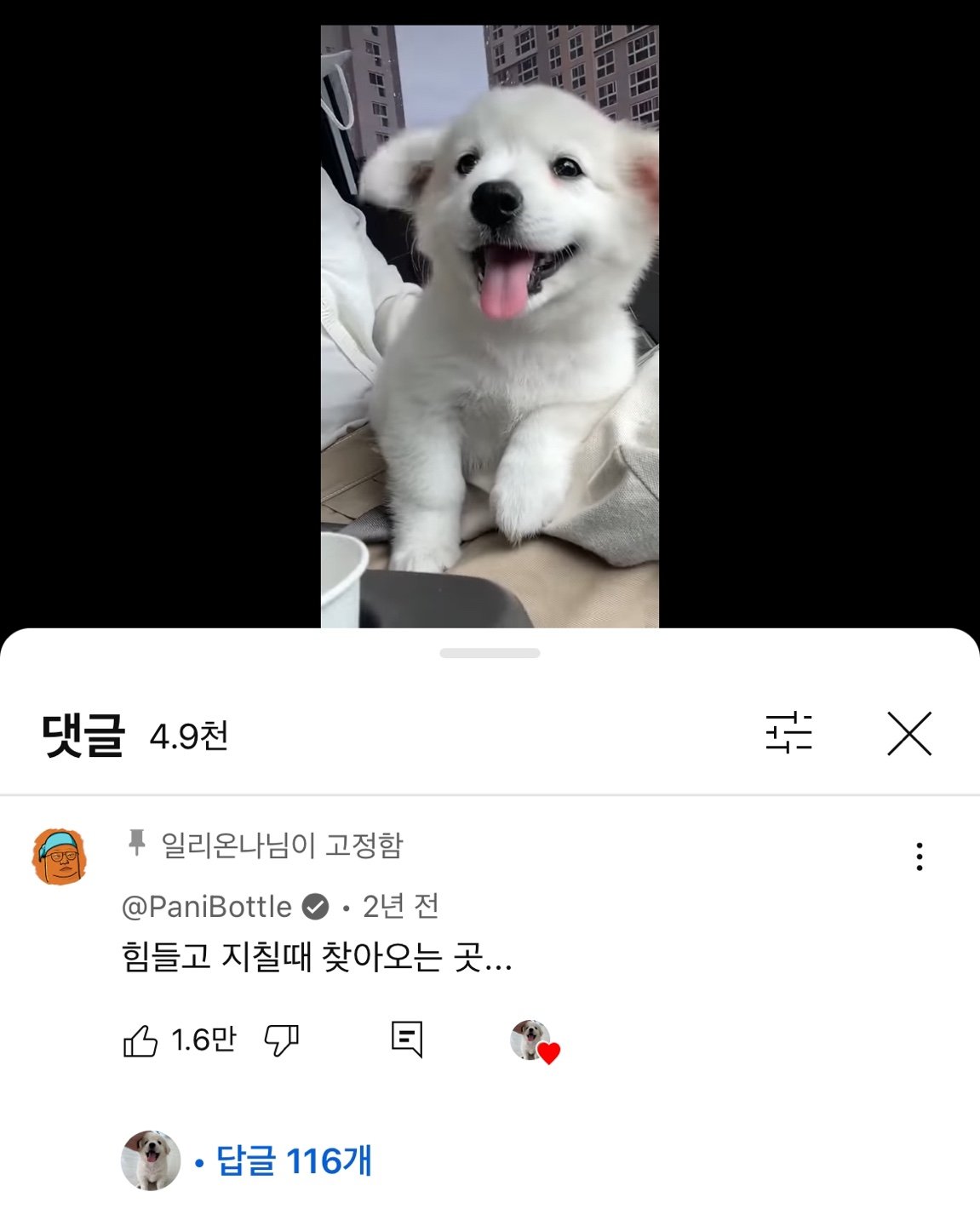
Task: Click the reply speech-bubble icon under the pinned comment
Action: (406, 1040)
